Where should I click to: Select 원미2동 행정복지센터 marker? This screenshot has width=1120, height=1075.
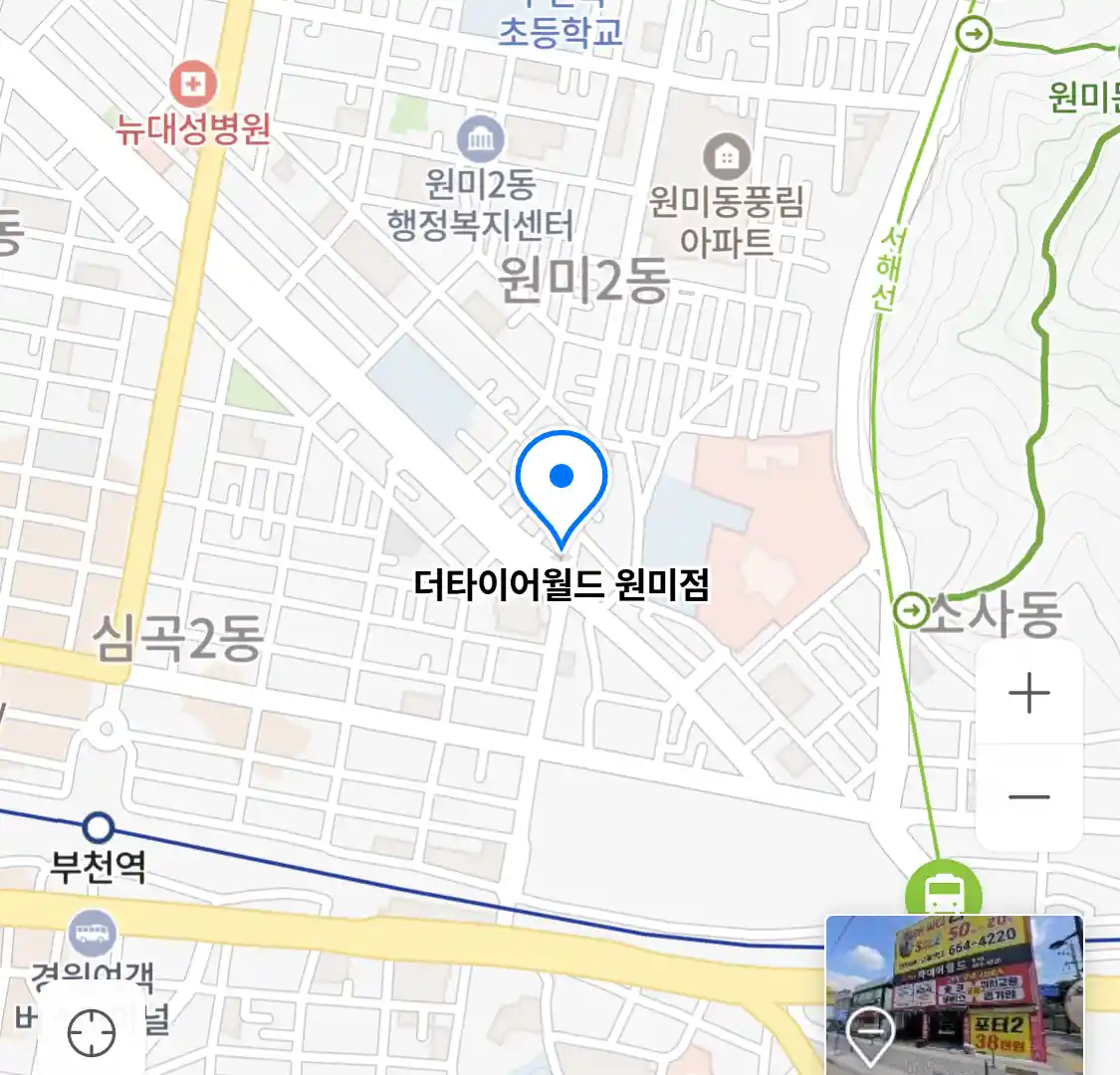pyautogui.click(x=481, y=140)
